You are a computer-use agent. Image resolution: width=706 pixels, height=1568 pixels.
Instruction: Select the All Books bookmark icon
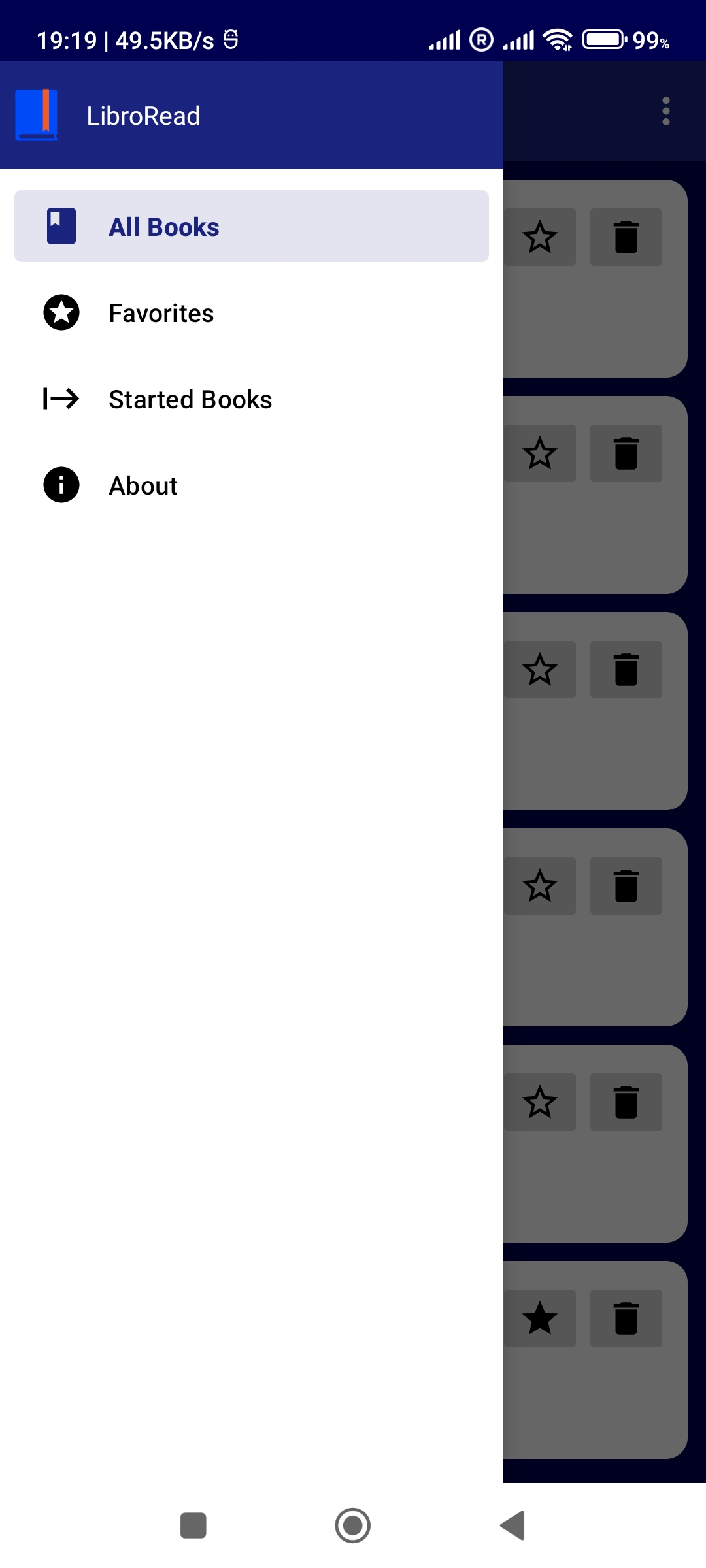point(61,225)
